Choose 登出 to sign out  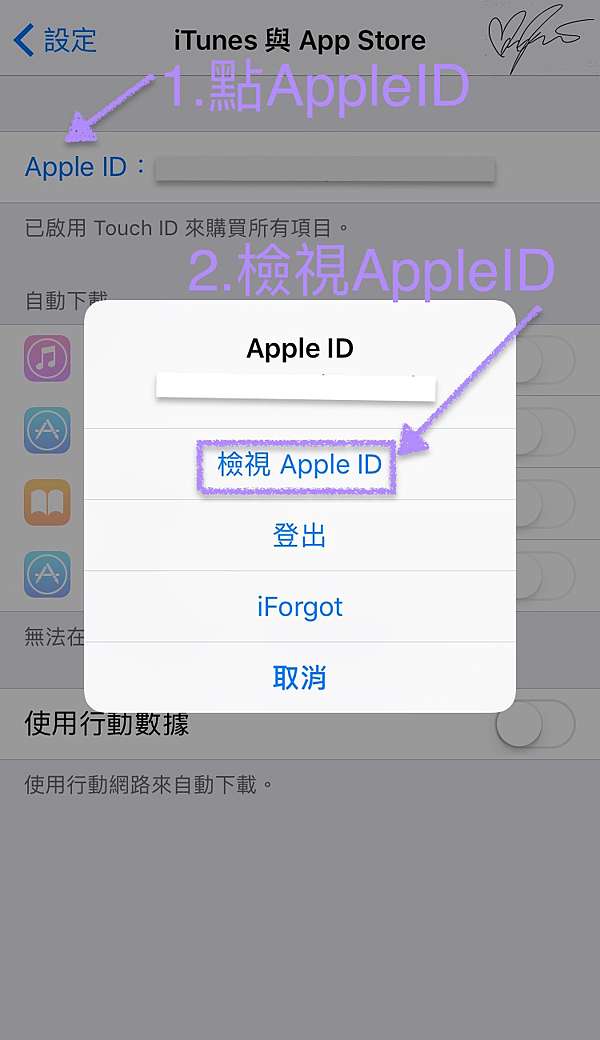tap(300, 535)
